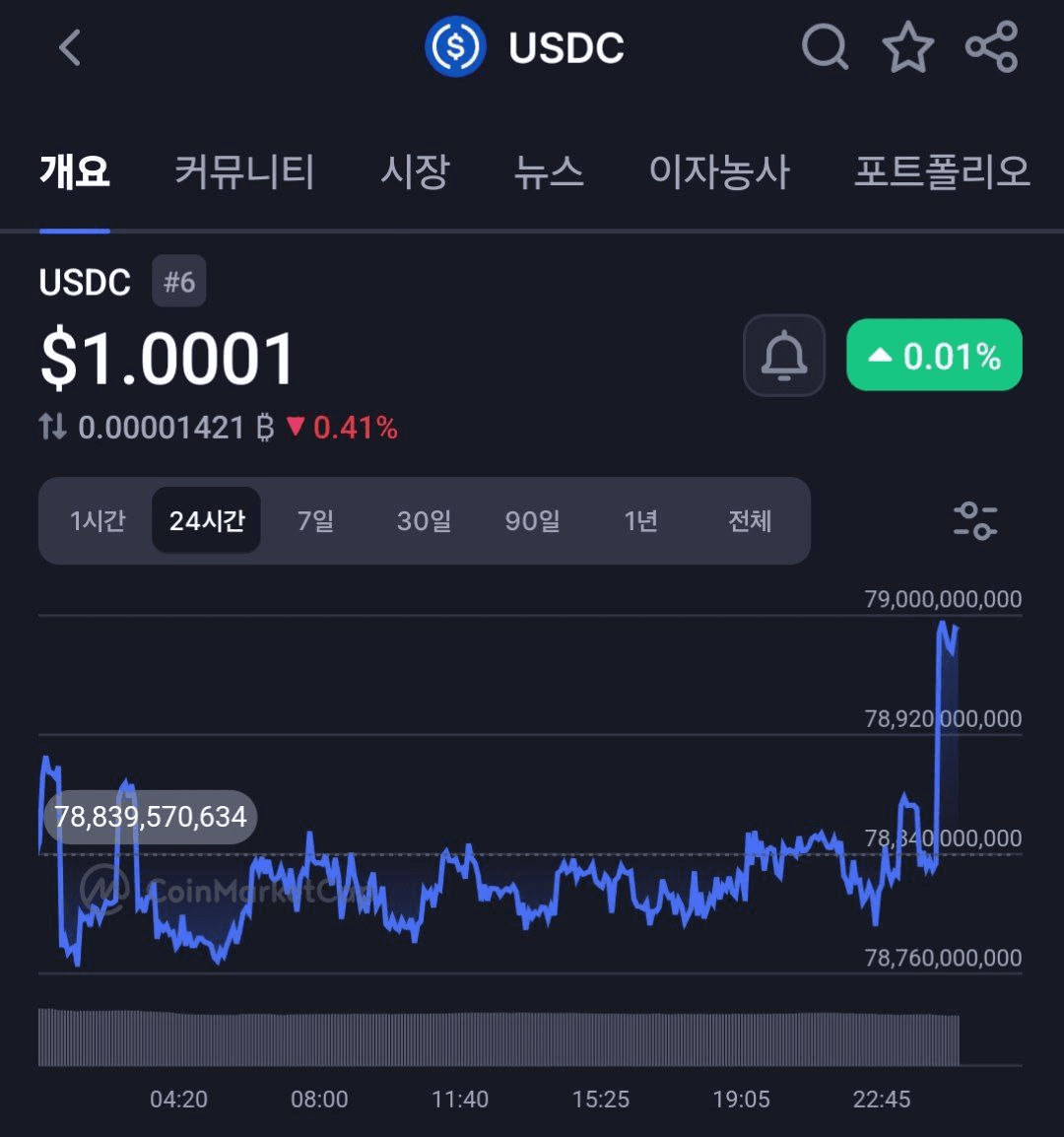Switch chart to 90일 range
The width and height of the screenshot is (1064, 1137).
[x=532, y=520]
